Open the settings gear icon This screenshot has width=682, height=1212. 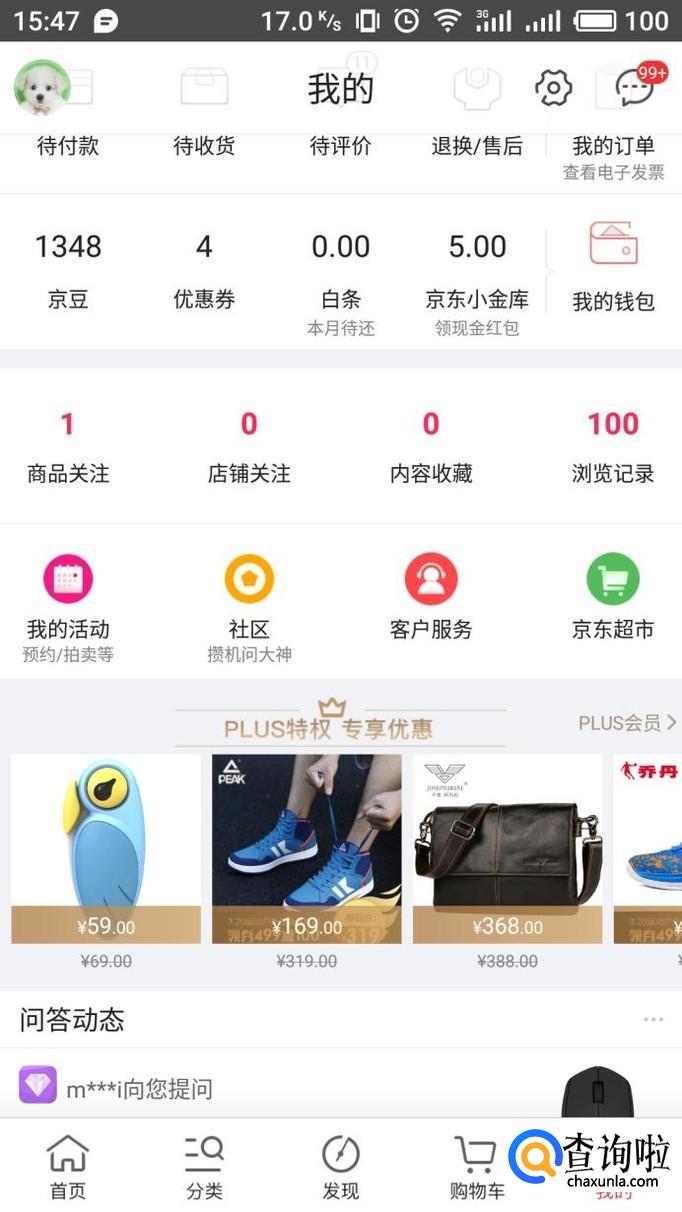click(553, 88)
